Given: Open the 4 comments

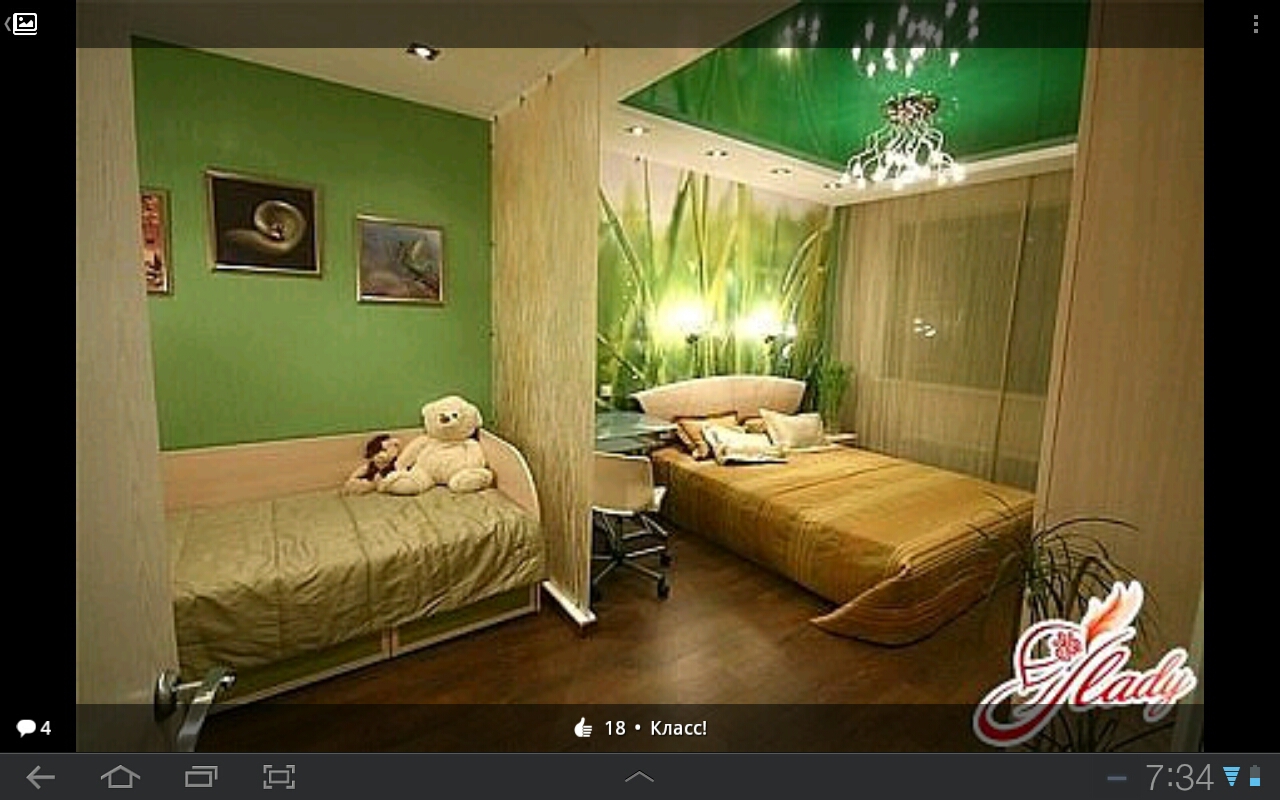Looking at the screenshot, I should (x=33, y=728).
